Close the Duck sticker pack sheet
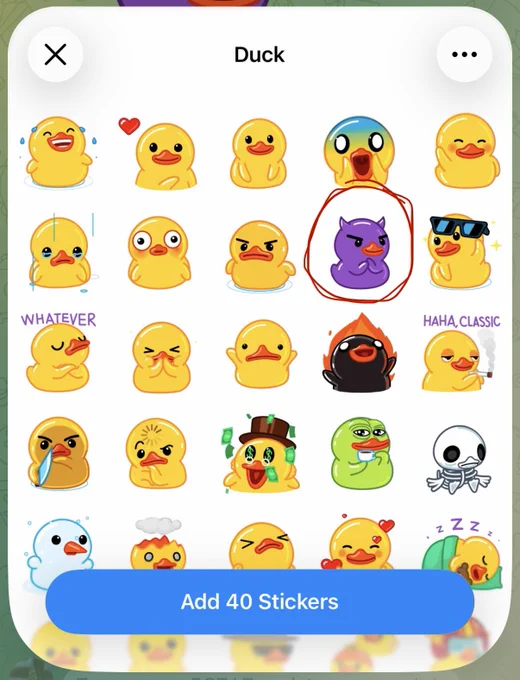 coord(56,55)
